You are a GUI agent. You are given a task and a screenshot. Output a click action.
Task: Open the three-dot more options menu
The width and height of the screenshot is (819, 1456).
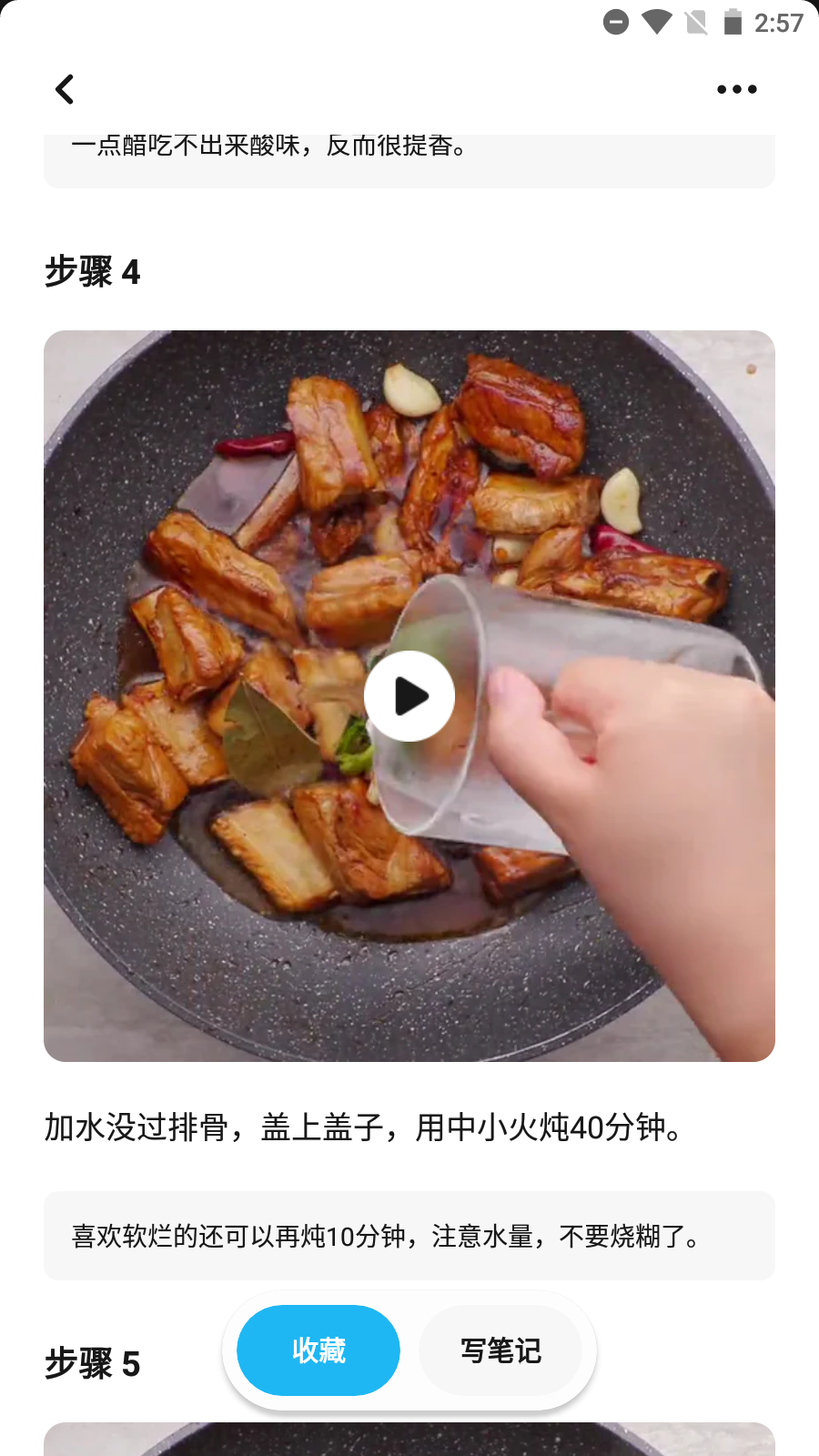click(x=736, y=88)
